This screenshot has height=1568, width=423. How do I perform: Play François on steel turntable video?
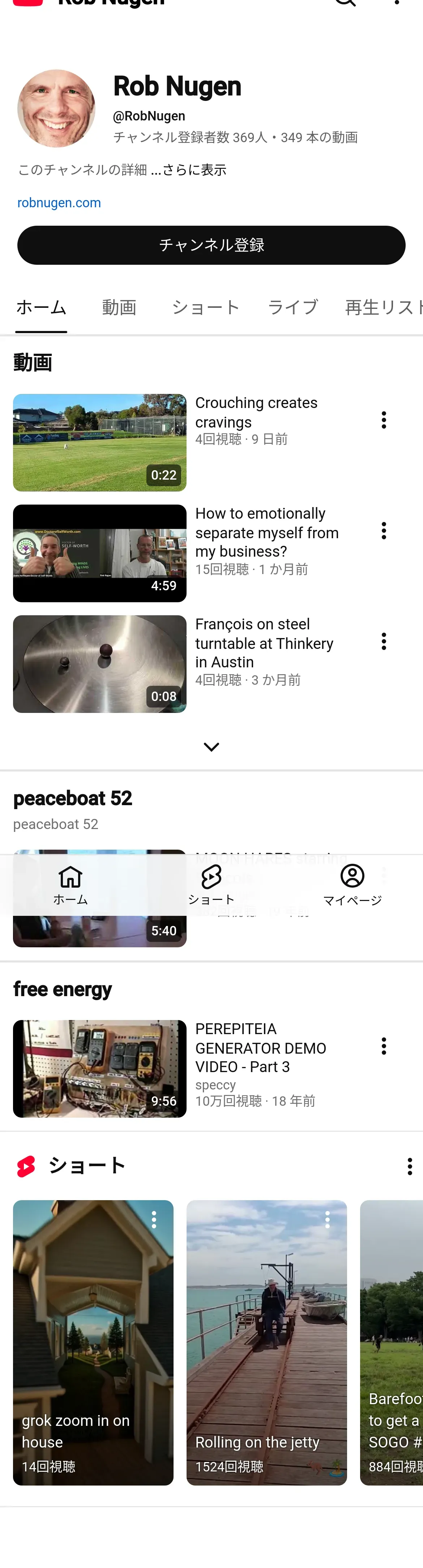(x=100, y=664)
